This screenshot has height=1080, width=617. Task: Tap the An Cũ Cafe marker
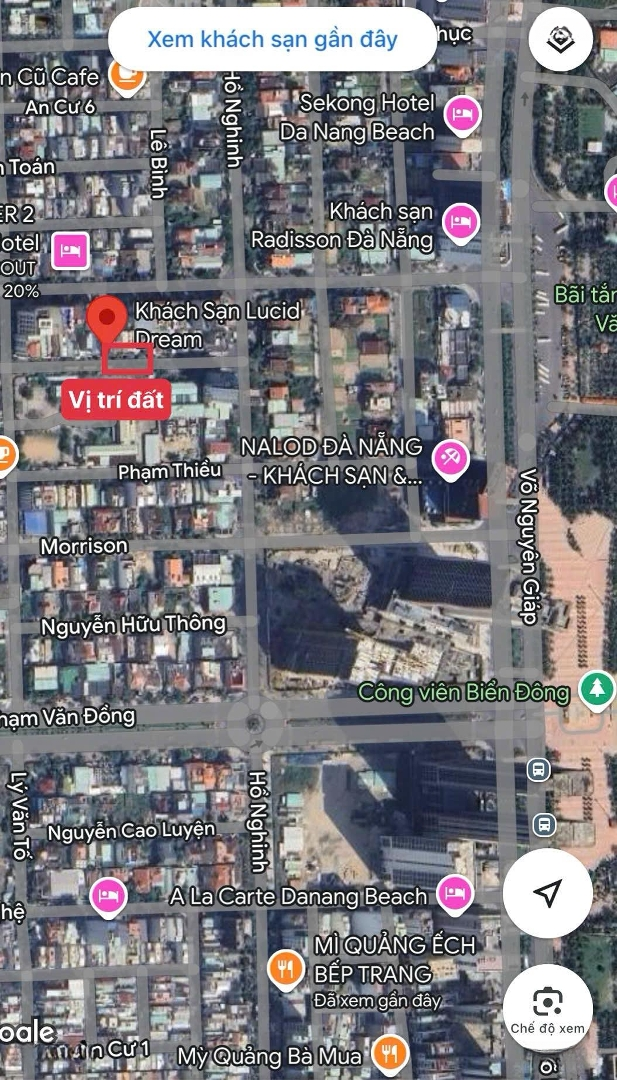click(x=127, y=76)
